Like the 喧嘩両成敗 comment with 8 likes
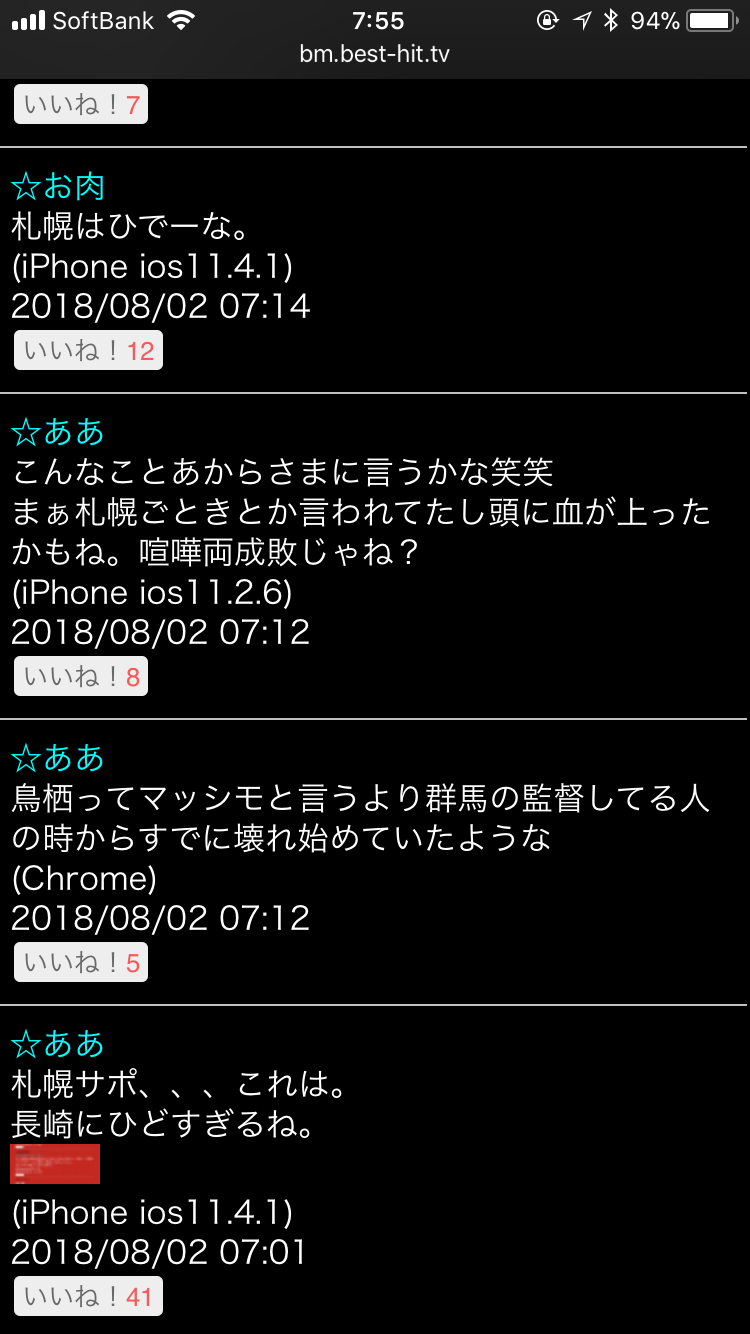 [81, 677]
